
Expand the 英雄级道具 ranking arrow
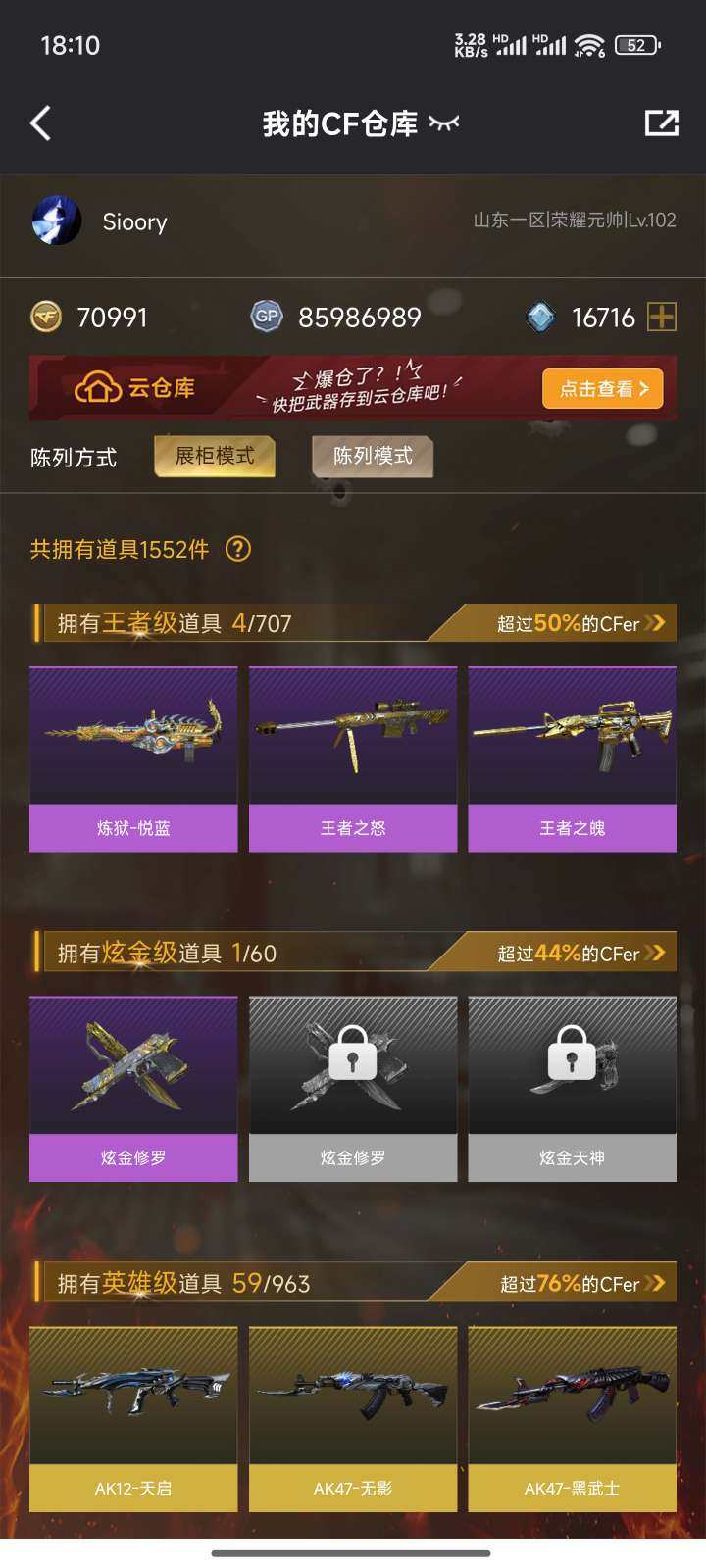655,1283
